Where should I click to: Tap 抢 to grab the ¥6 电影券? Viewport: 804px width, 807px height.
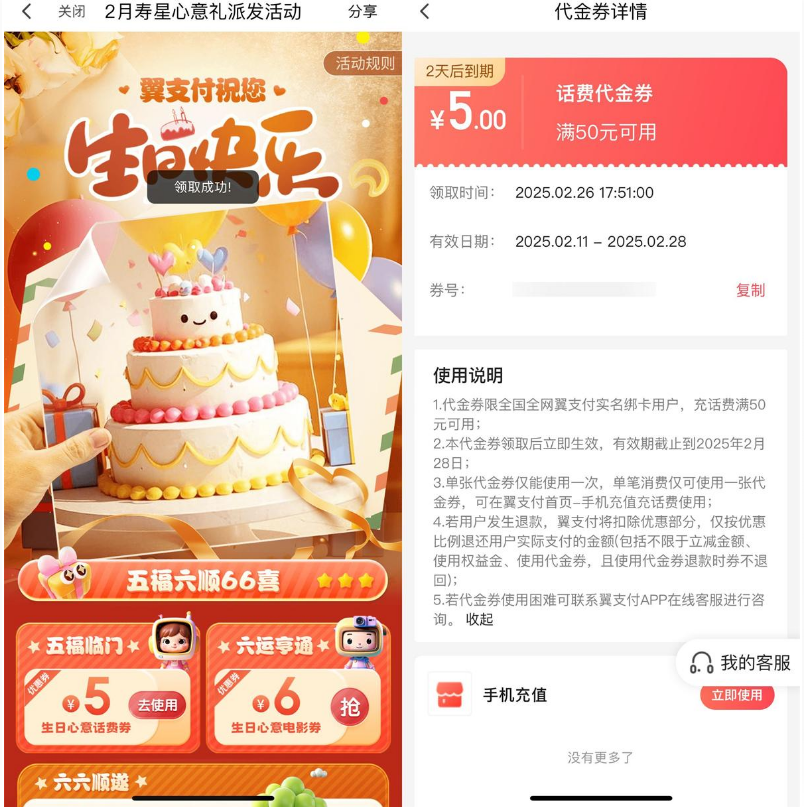click(350, 707)
